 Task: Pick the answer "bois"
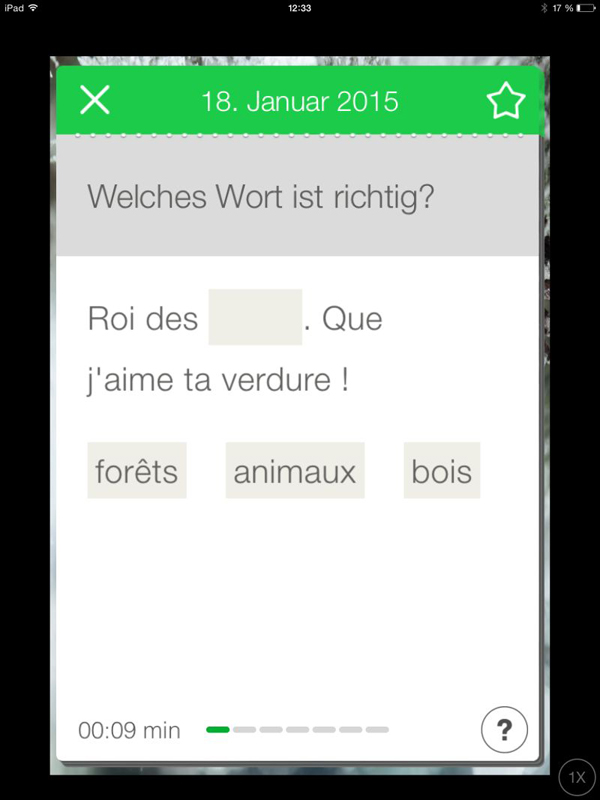(x=442, y=471)
